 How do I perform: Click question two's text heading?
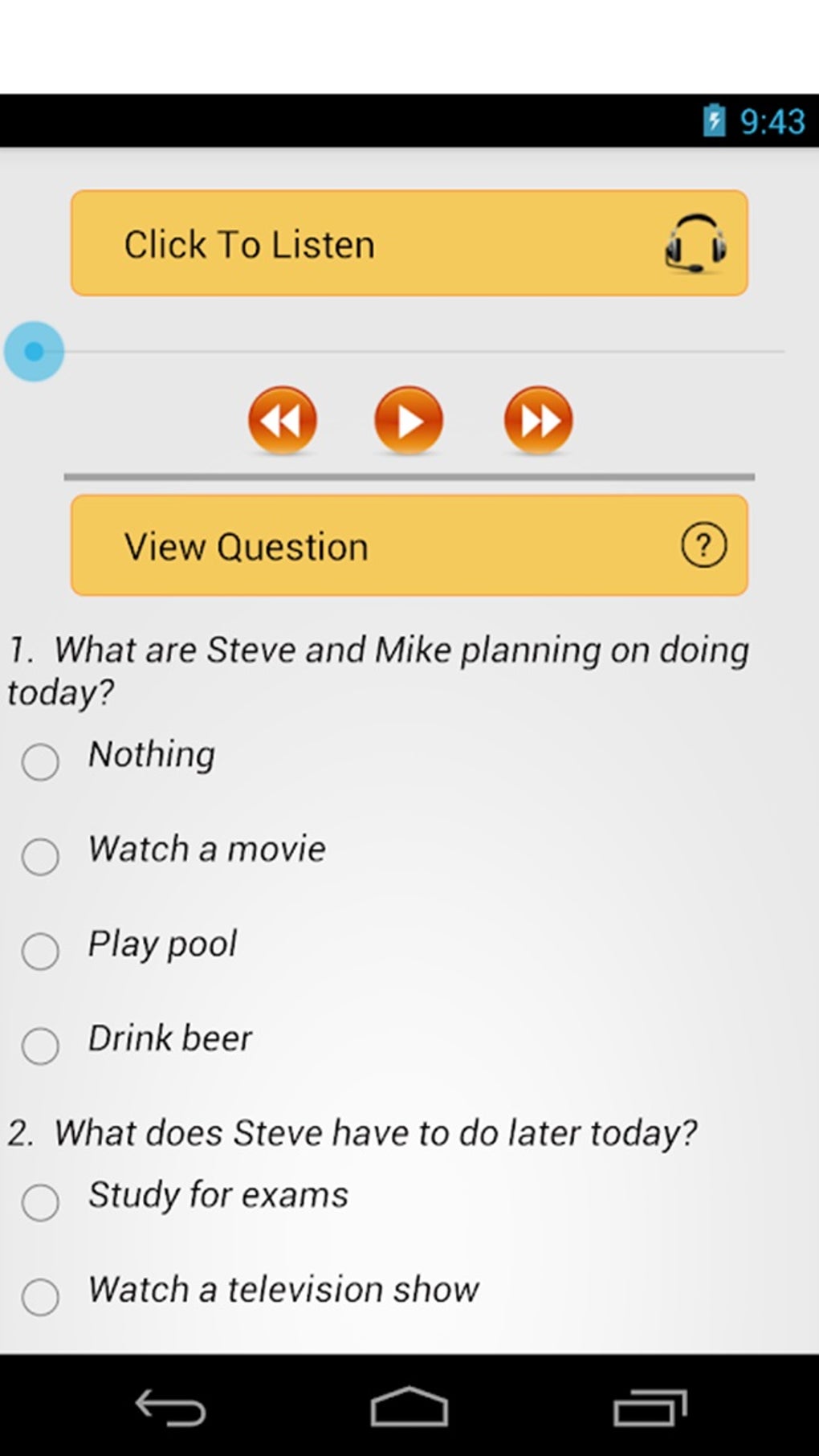[353, 1131]
